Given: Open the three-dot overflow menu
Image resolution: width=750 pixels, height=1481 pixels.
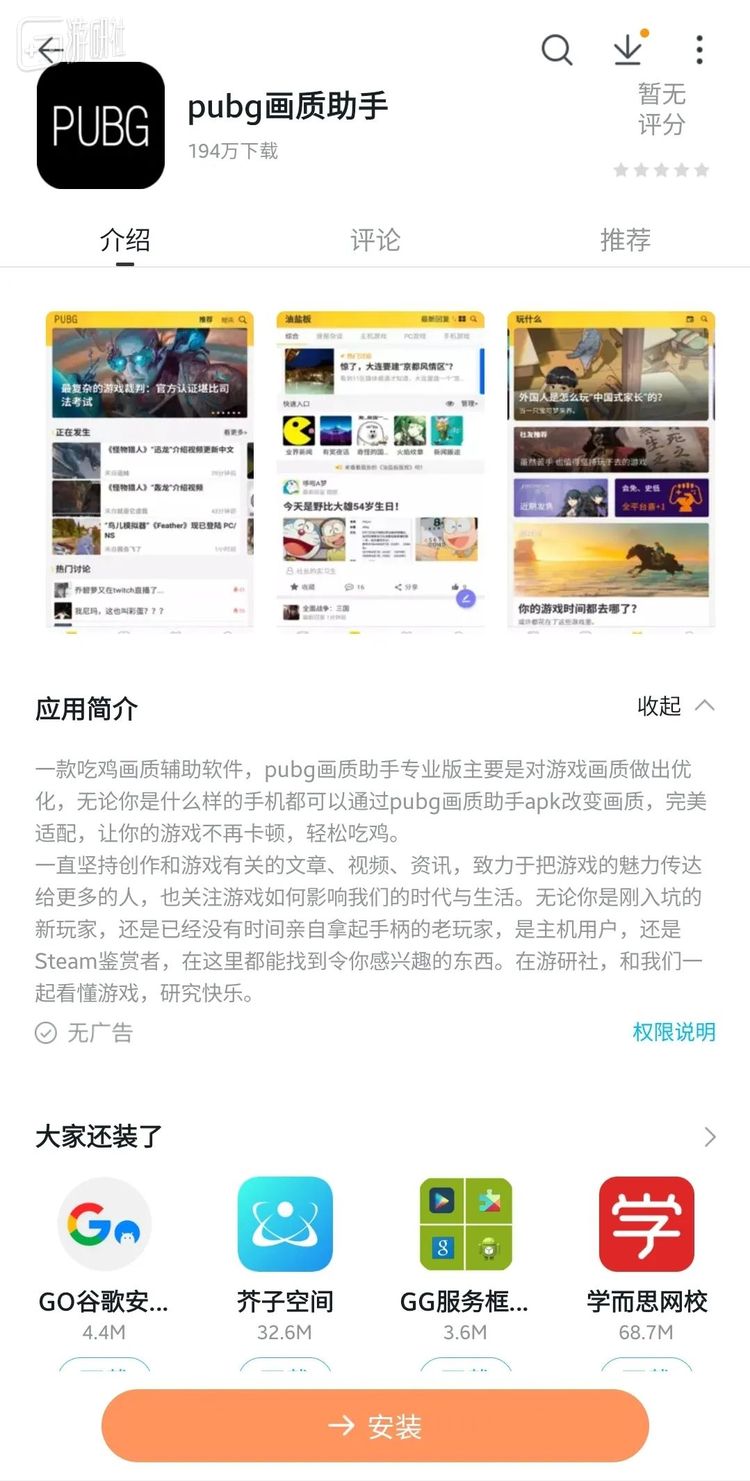Looking at the screenshot, I should [699, 49].
